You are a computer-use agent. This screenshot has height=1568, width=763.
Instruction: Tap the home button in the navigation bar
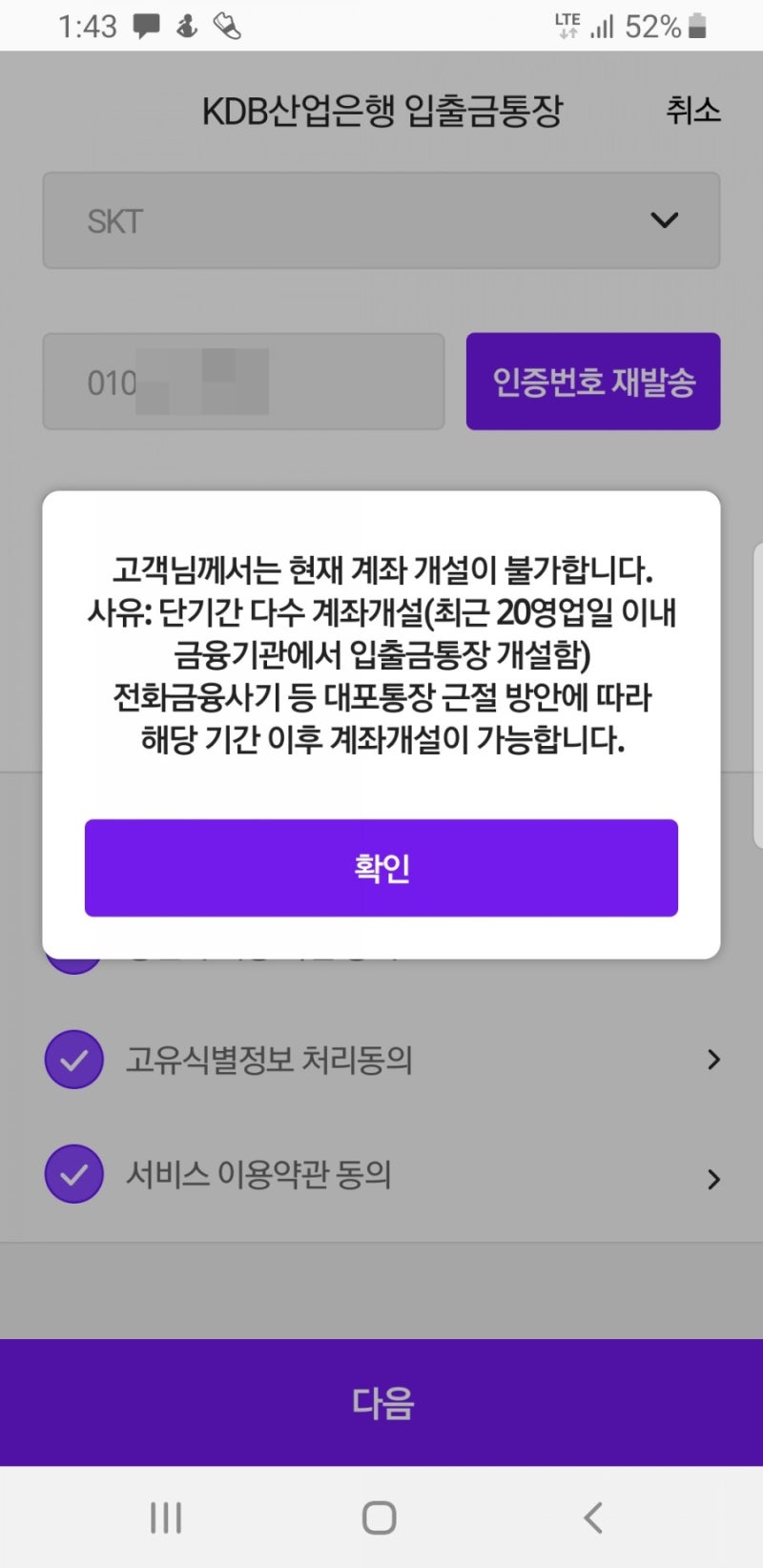coord(381,1516)
